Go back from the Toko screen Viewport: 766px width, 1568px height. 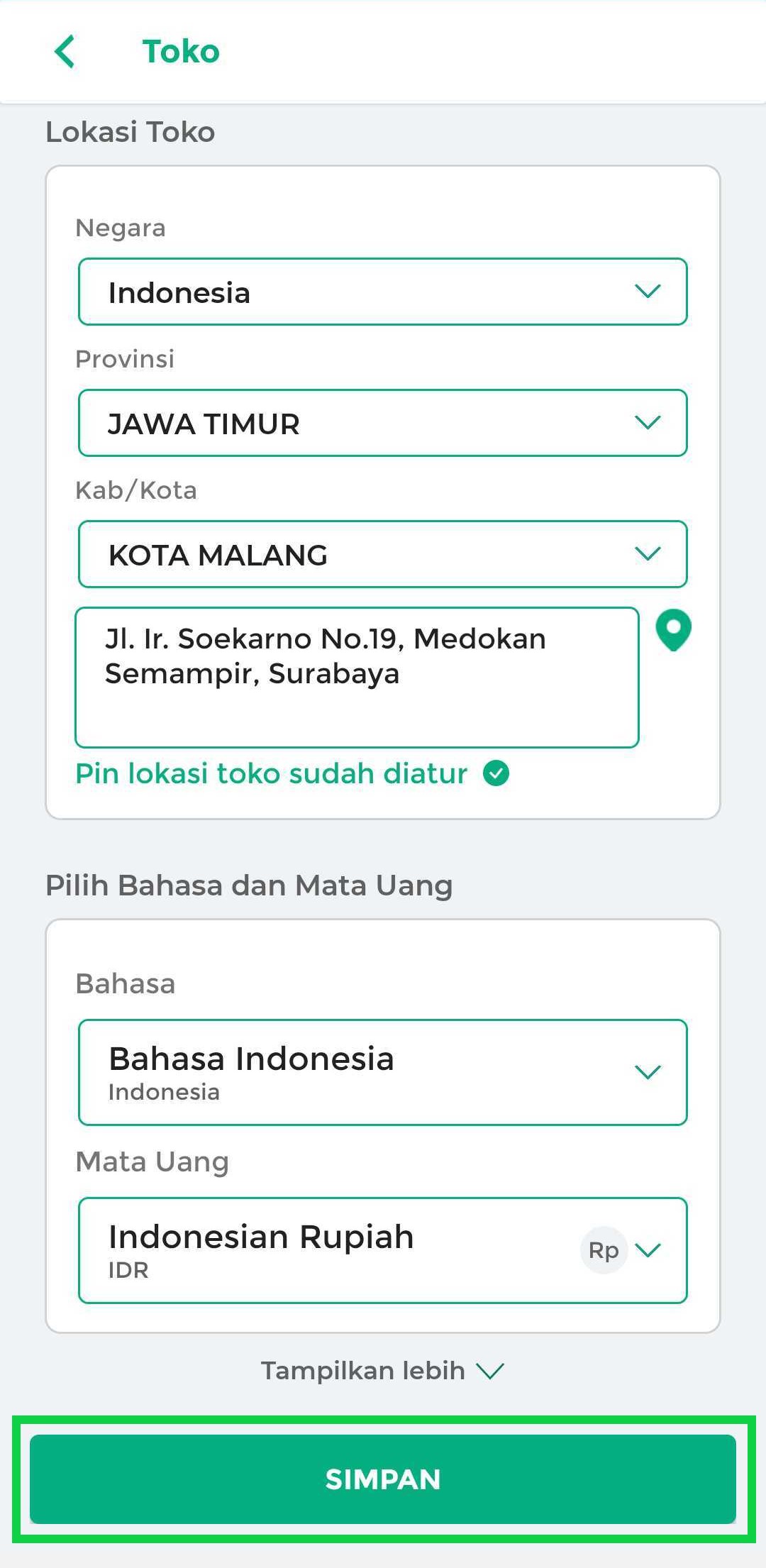[x=65, y=52]
